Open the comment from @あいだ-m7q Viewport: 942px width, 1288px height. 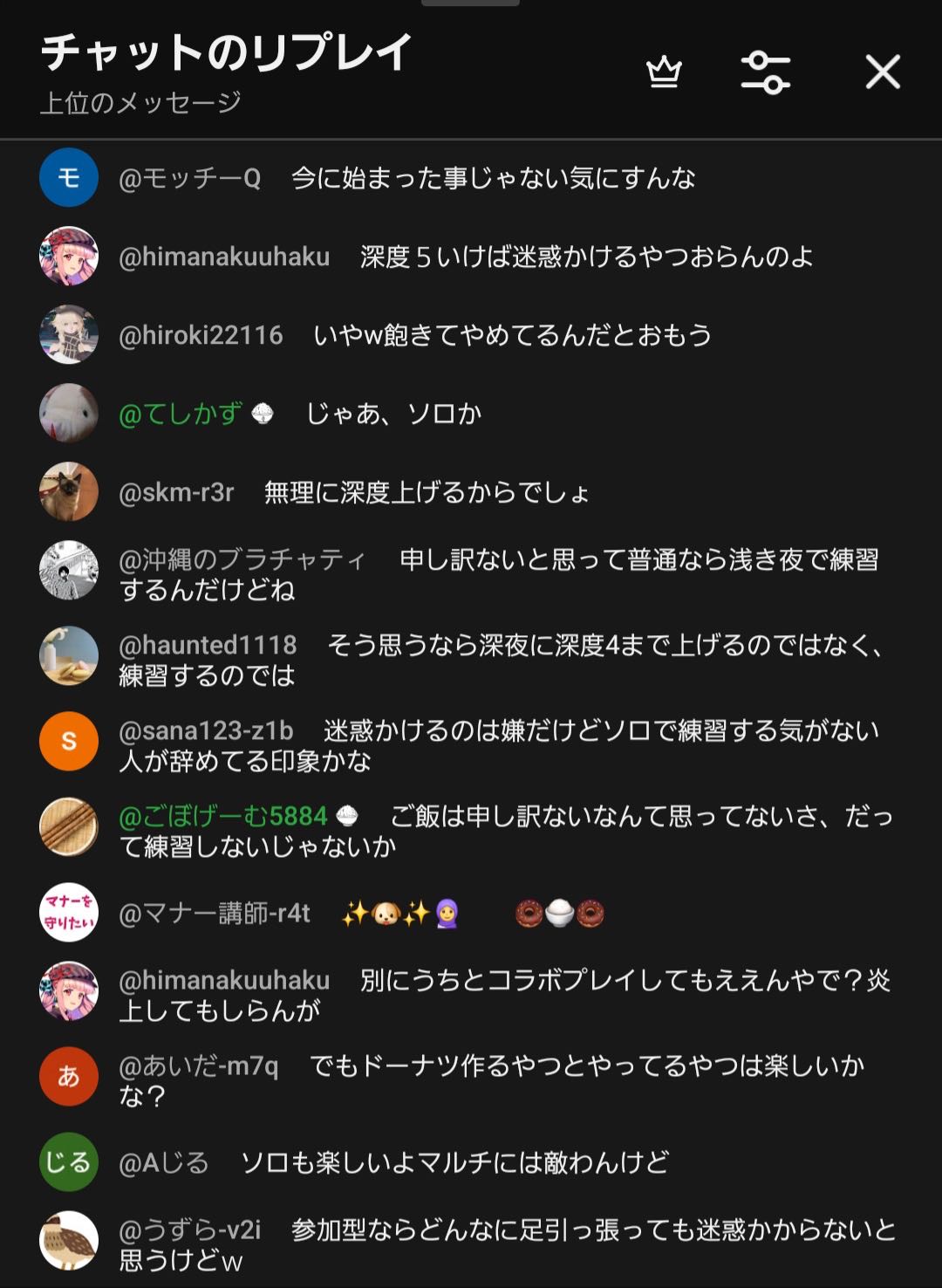click(493, 1079)
